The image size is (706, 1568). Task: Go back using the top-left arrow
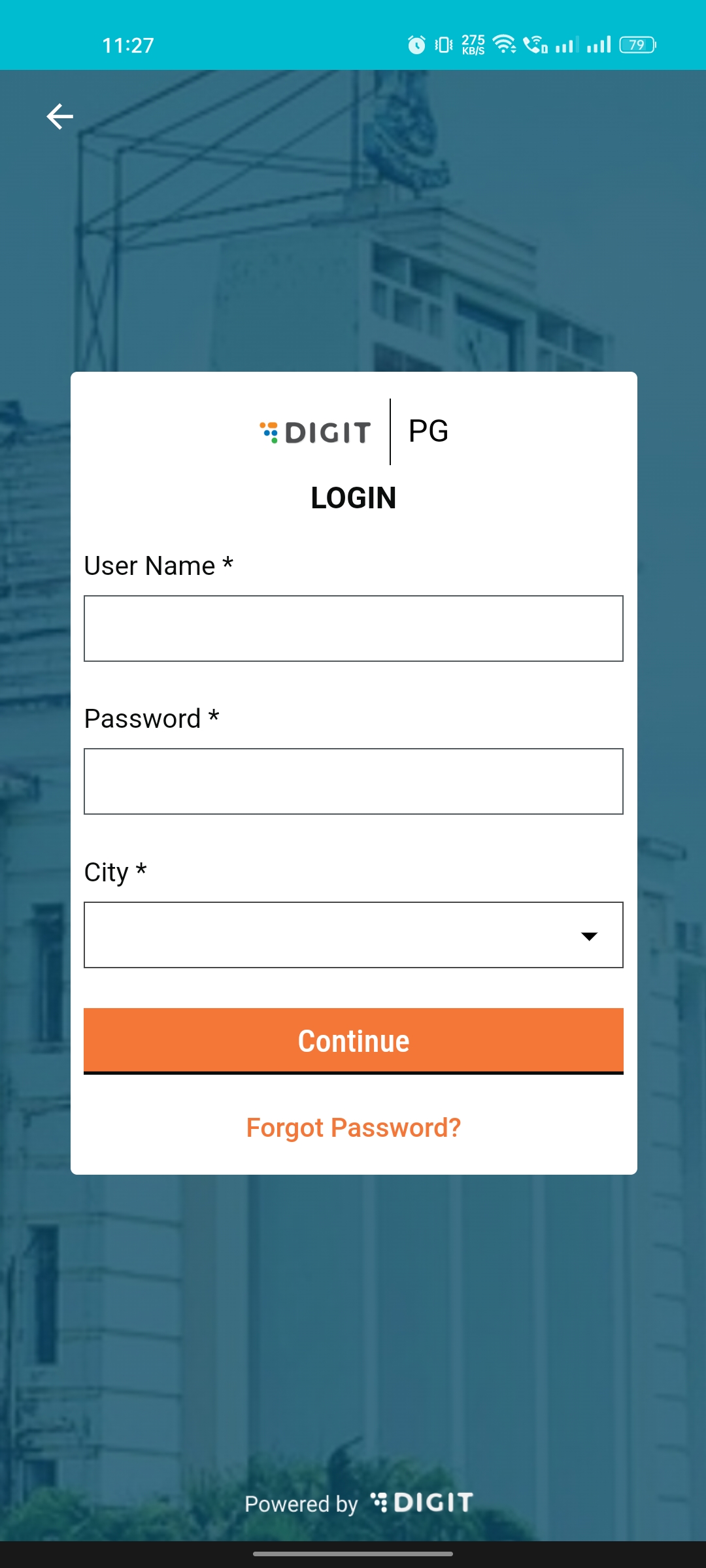(x=59, y=117)
